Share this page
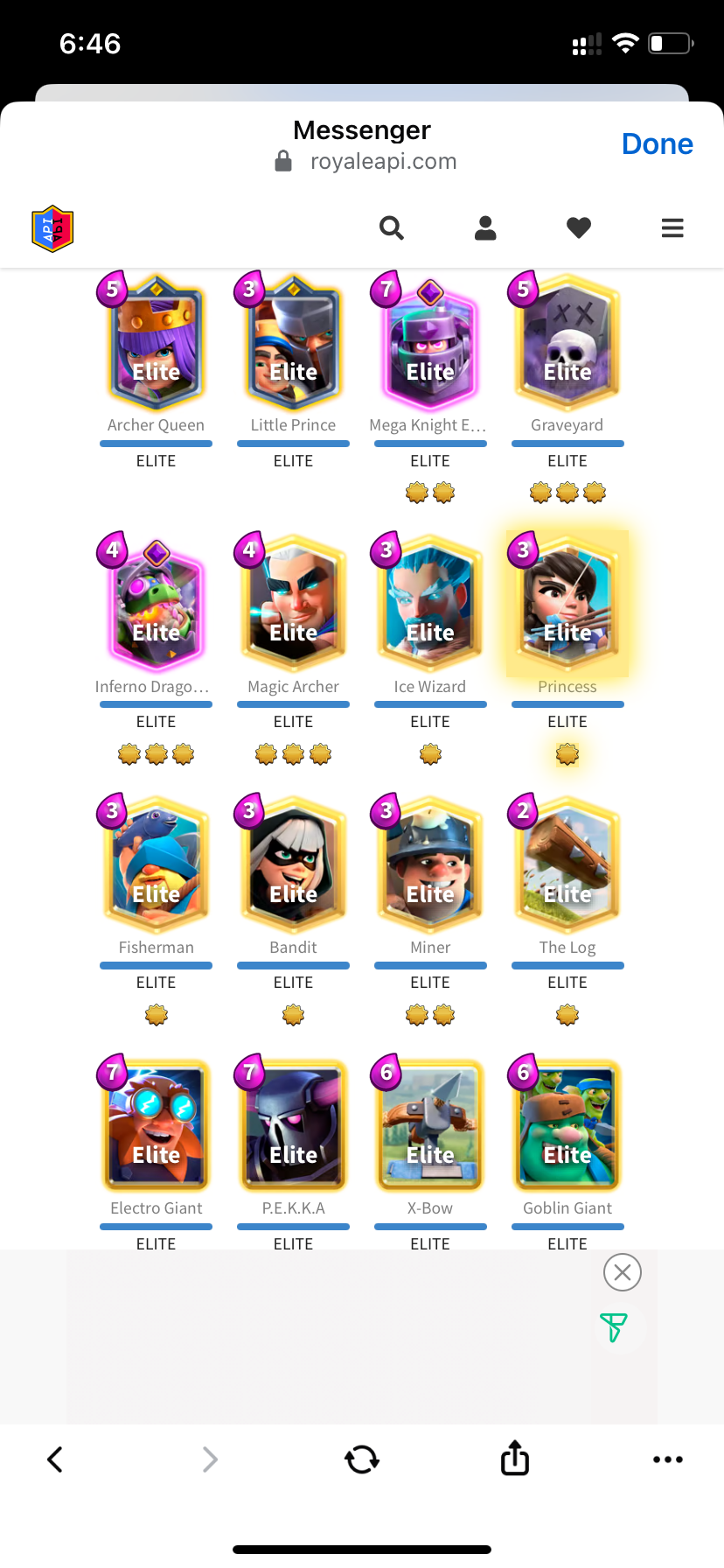The width and height of the screenshot is (724, 1568). click(x=515, y=1459)
